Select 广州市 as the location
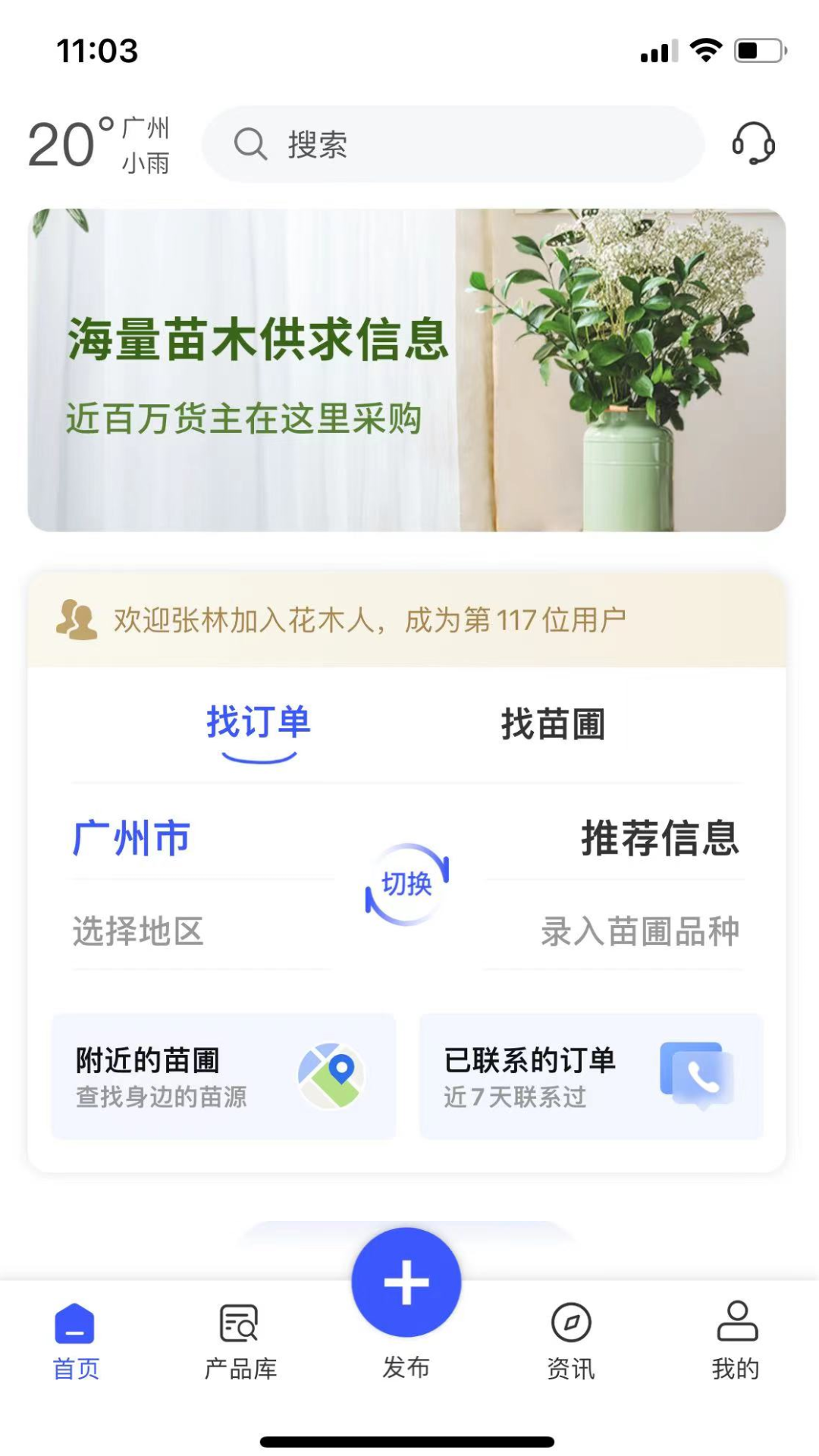The width and height of the screenshot is (819, 1456). (131, 838)
